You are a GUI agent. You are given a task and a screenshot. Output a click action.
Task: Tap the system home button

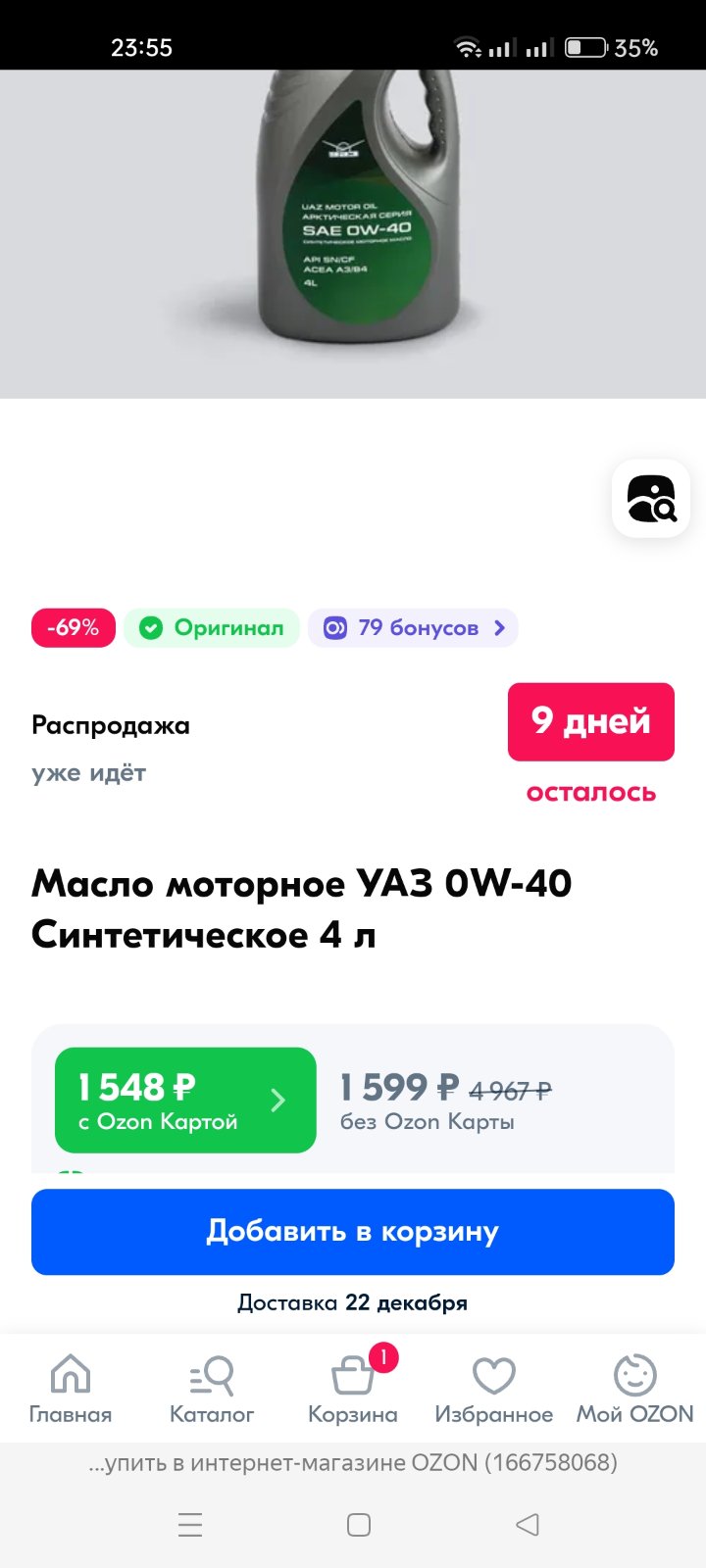tap(359, 1524)
